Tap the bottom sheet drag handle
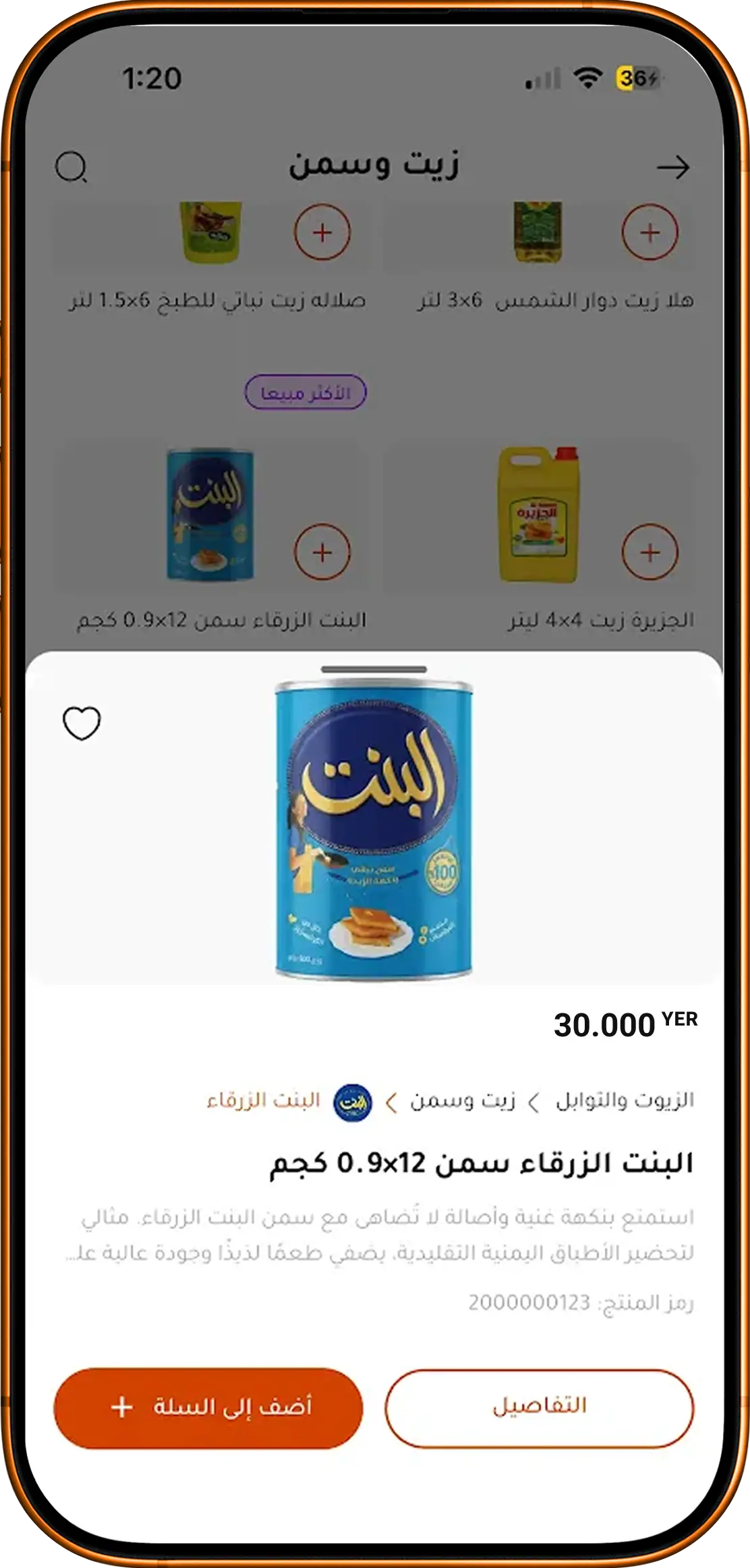Viewport: 750px width, 1568px height. point(374,669)
